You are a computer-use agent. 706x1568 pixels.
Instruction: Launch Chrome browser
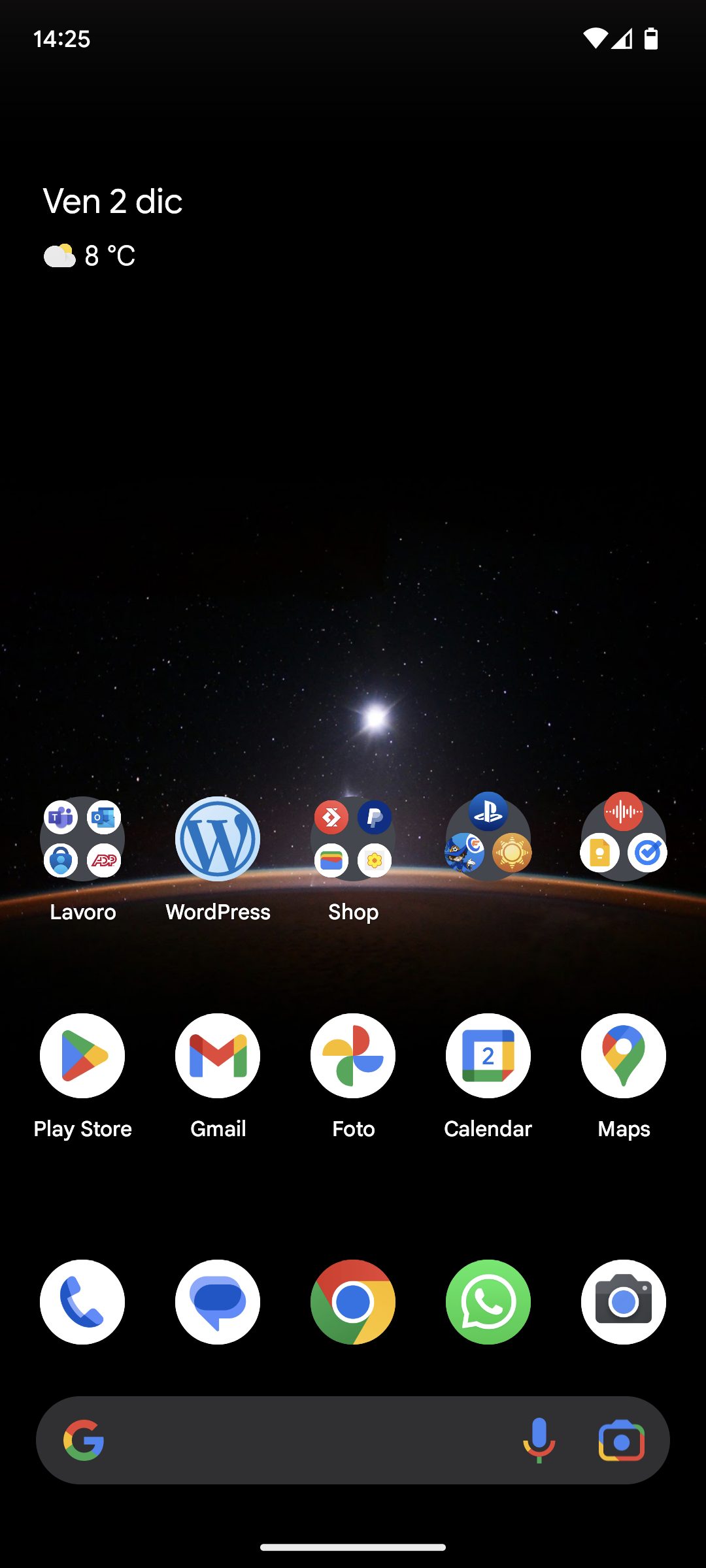click(353, 1302)
